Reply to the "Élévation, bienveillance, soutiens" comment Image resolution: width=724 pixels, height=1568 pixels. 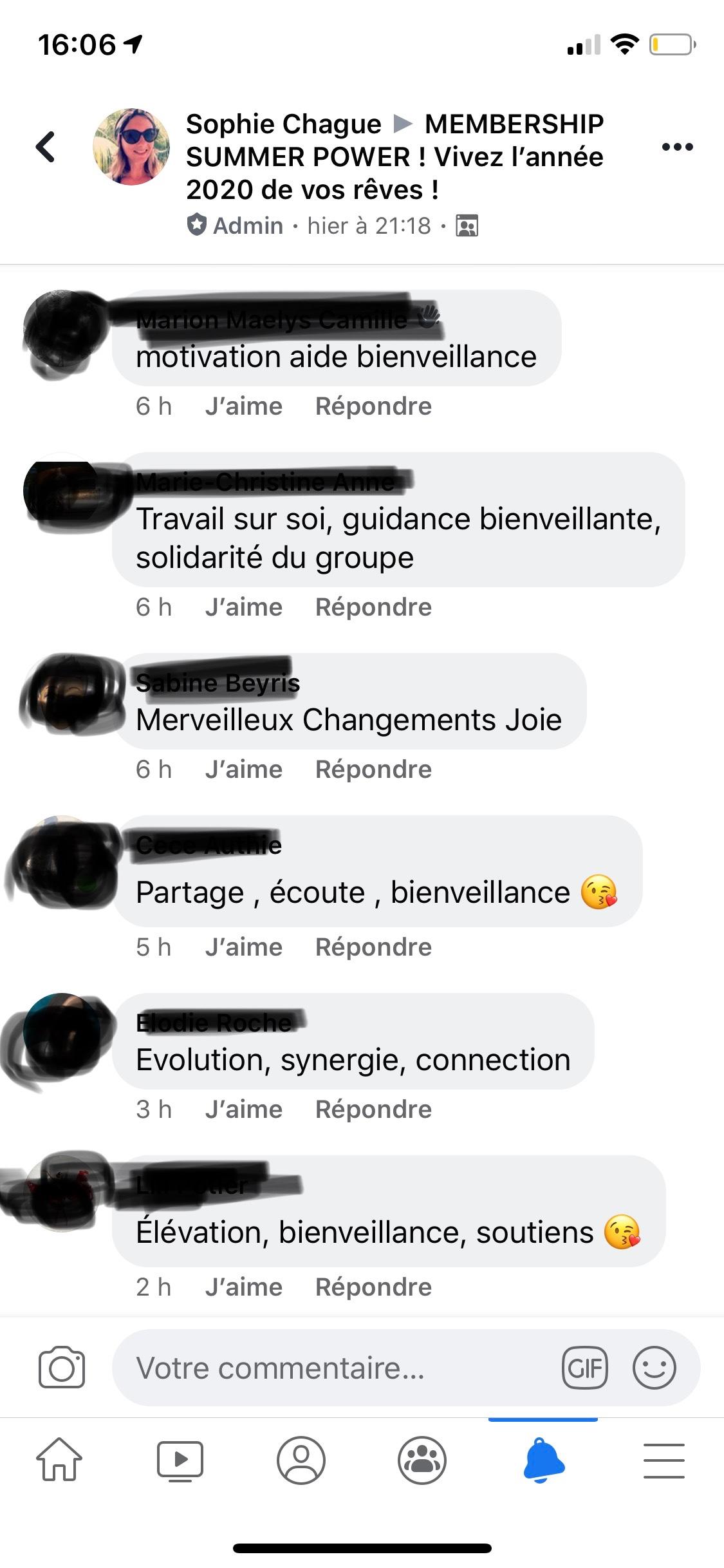[x=373, y=1287]
